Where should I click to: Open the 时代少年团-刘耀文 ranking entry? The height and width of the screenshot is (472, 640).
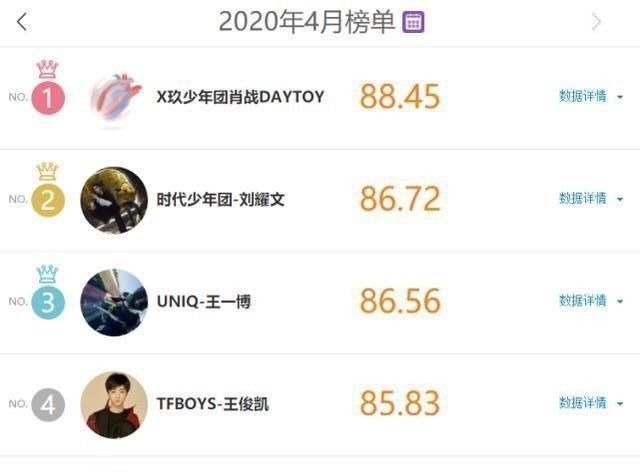pos(220,199)
